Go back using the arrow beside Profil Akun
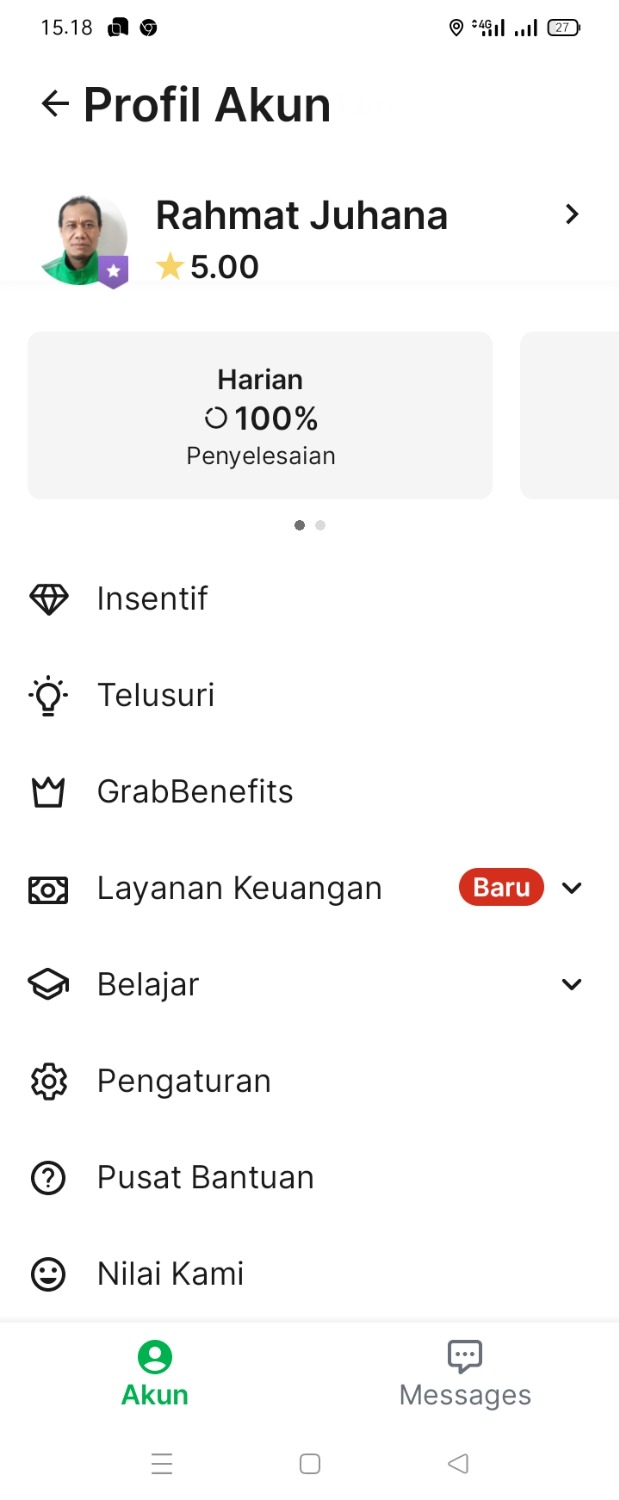Viewport: 619px width, 1500px height. coord(55,104)
